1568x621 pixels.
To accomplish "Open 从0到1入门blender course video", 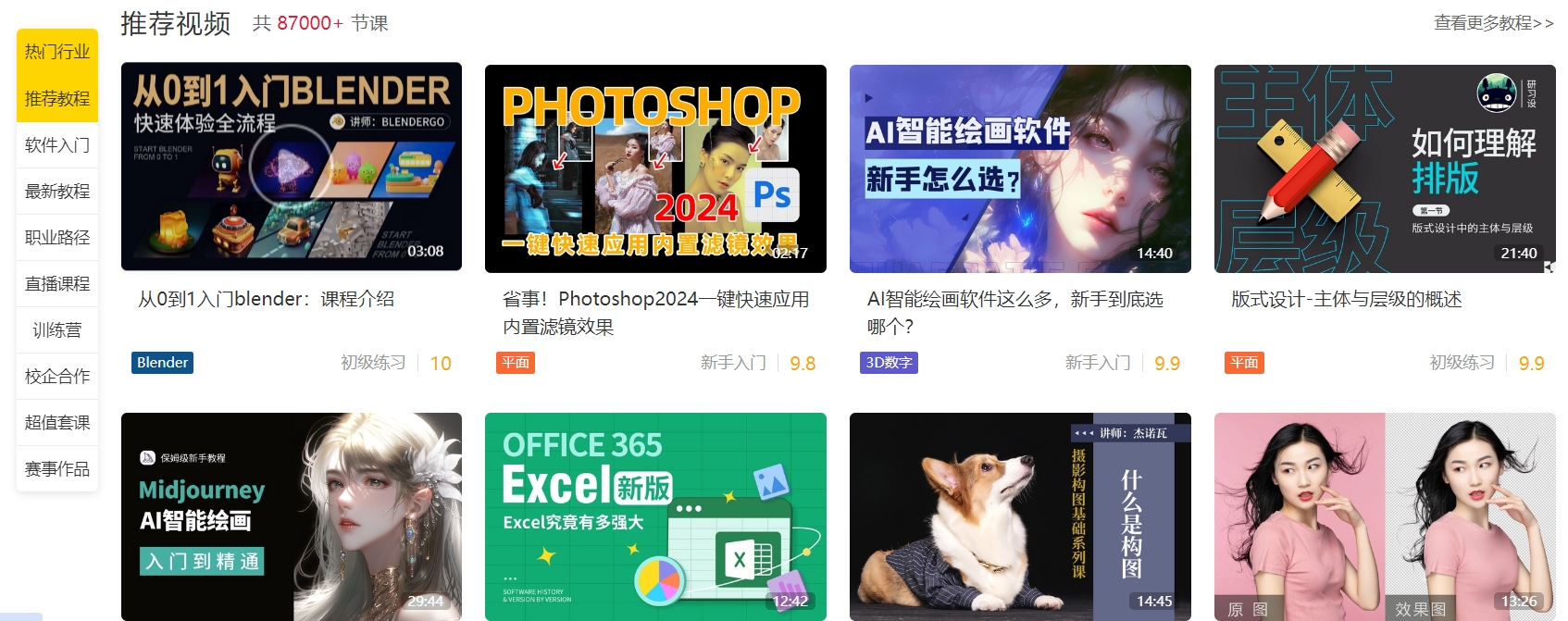I will 291,167.
